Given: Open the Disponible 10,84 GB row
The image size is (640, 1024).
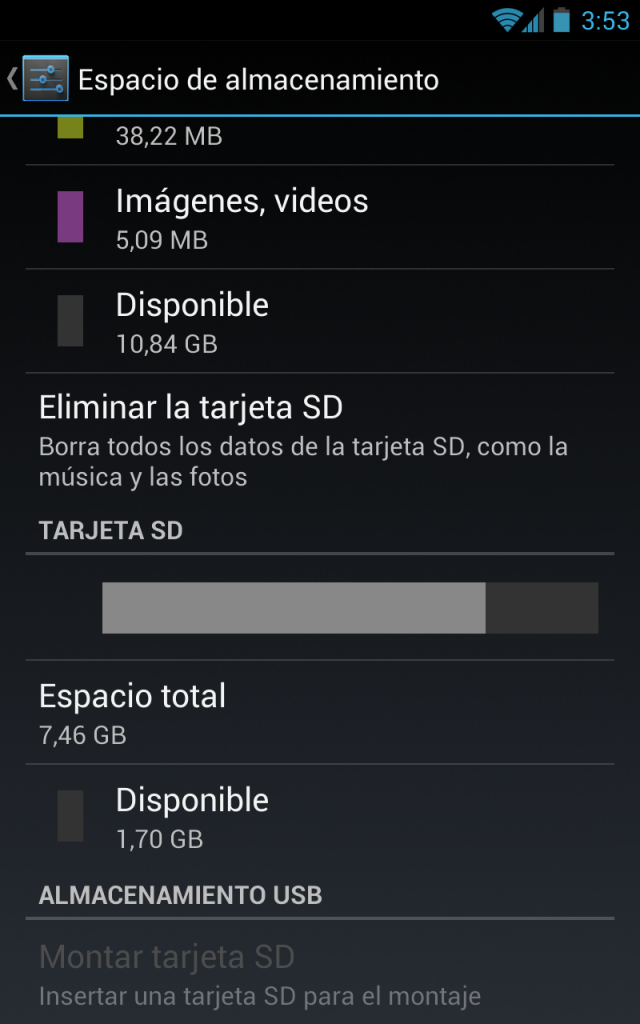Looking at the screenshot, I should click(x=320, y=321).
